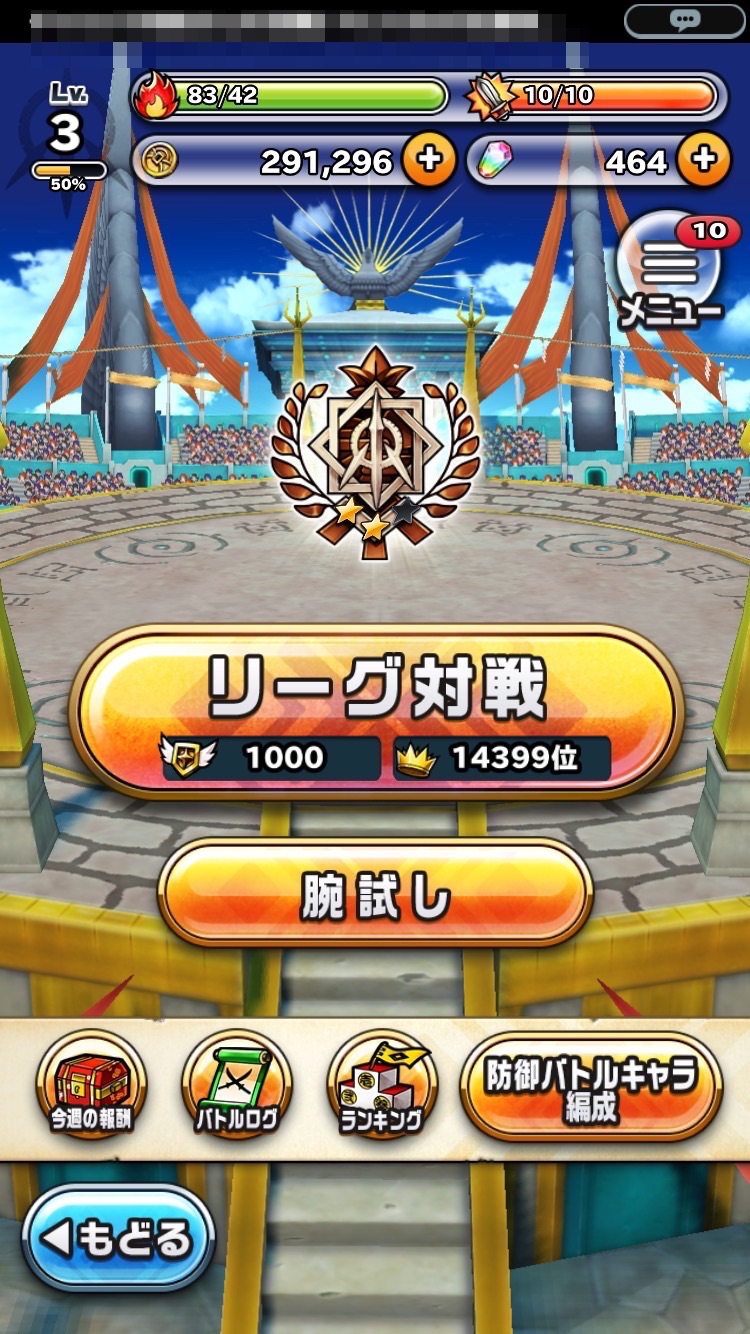Viewport: 750px width, 1334px height.
Task: Add more gems with plus button
Action: 703,160
